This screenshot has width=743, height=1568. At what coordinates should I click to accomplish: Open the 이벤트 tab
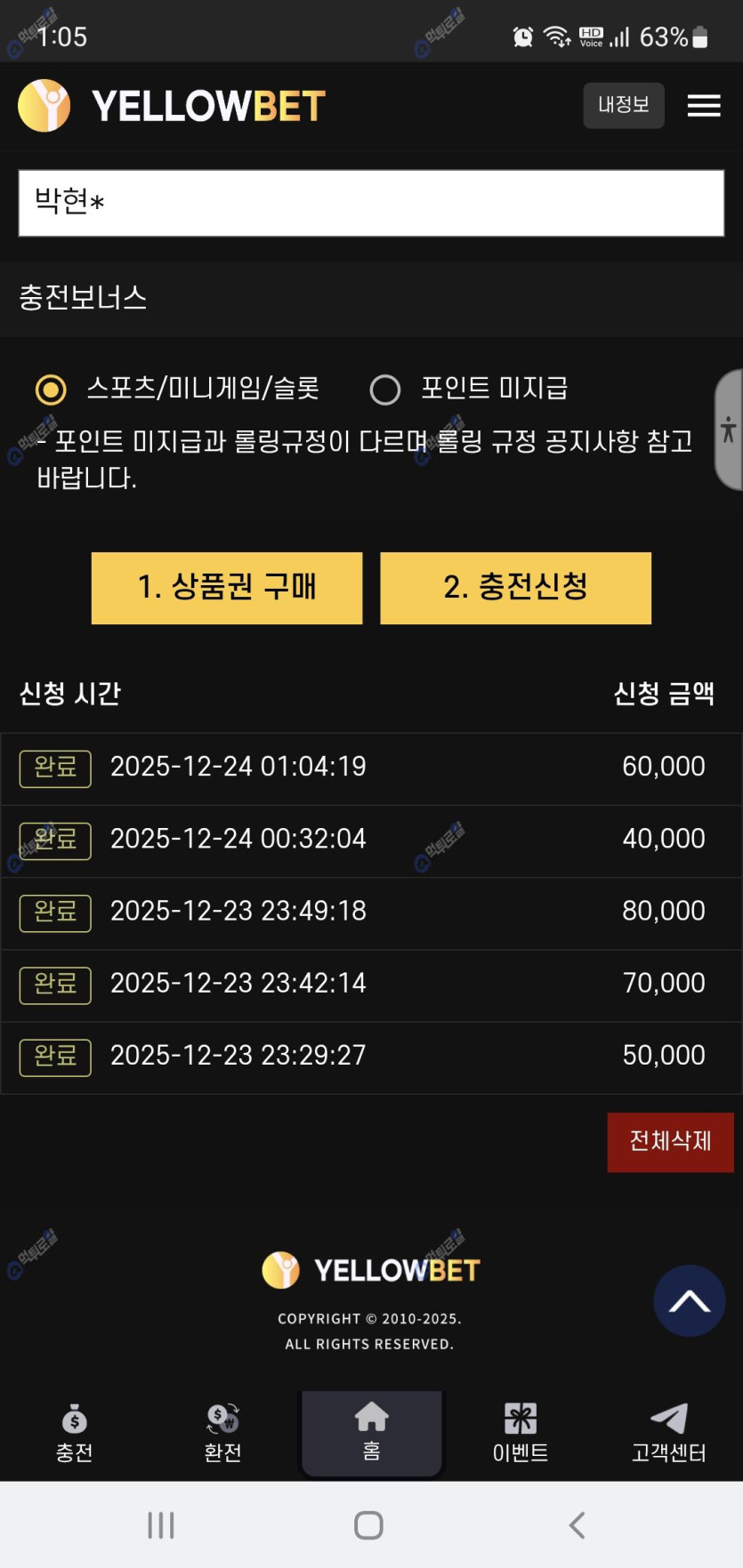pyautogui.click(x=521, y=1433)
